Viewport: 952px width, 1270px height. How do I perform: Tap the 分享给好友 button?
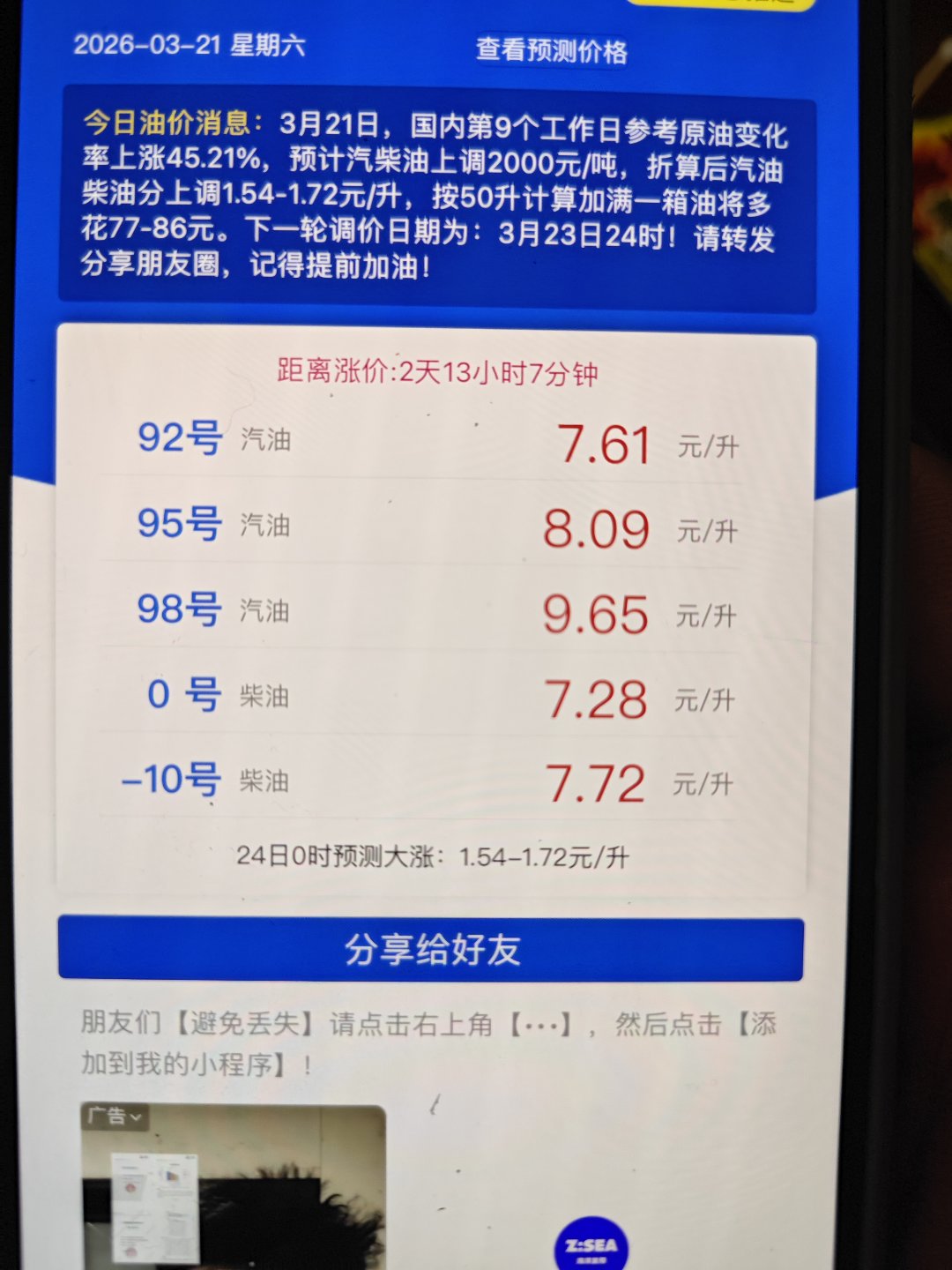[x=431, y=950]
